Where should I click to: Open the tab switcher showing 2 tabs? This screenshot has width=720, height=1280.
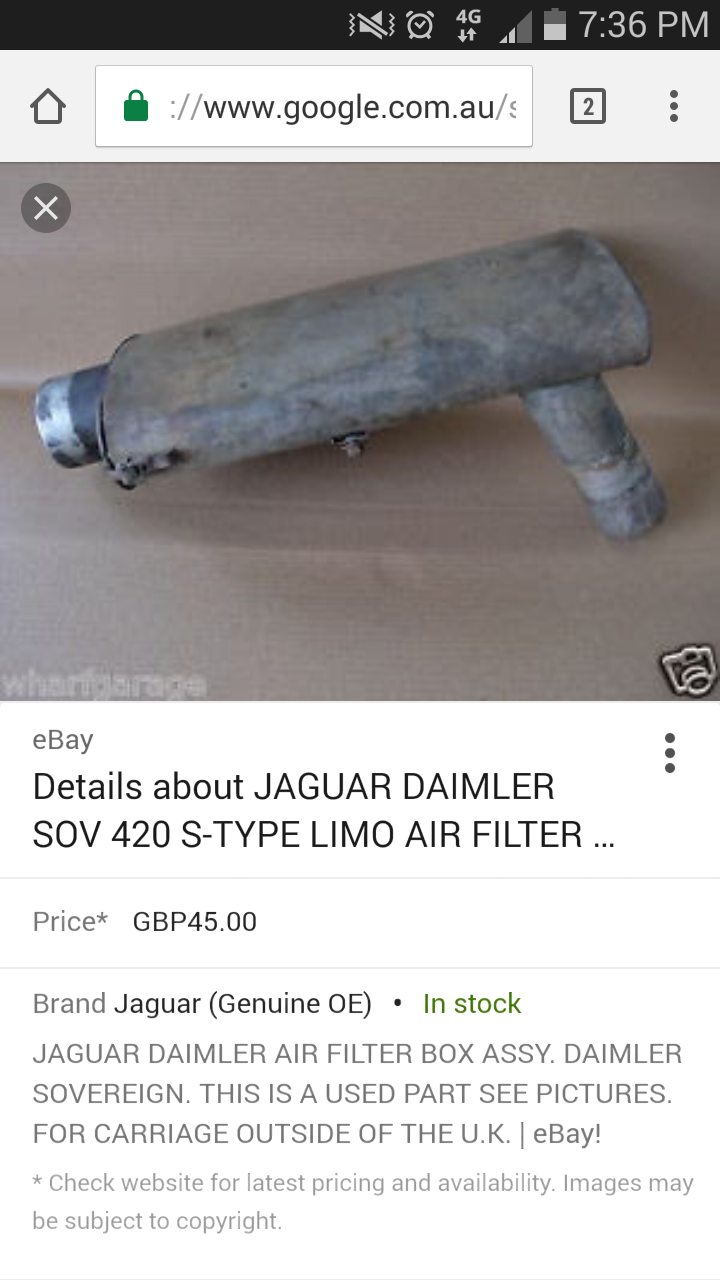(587, 107)
